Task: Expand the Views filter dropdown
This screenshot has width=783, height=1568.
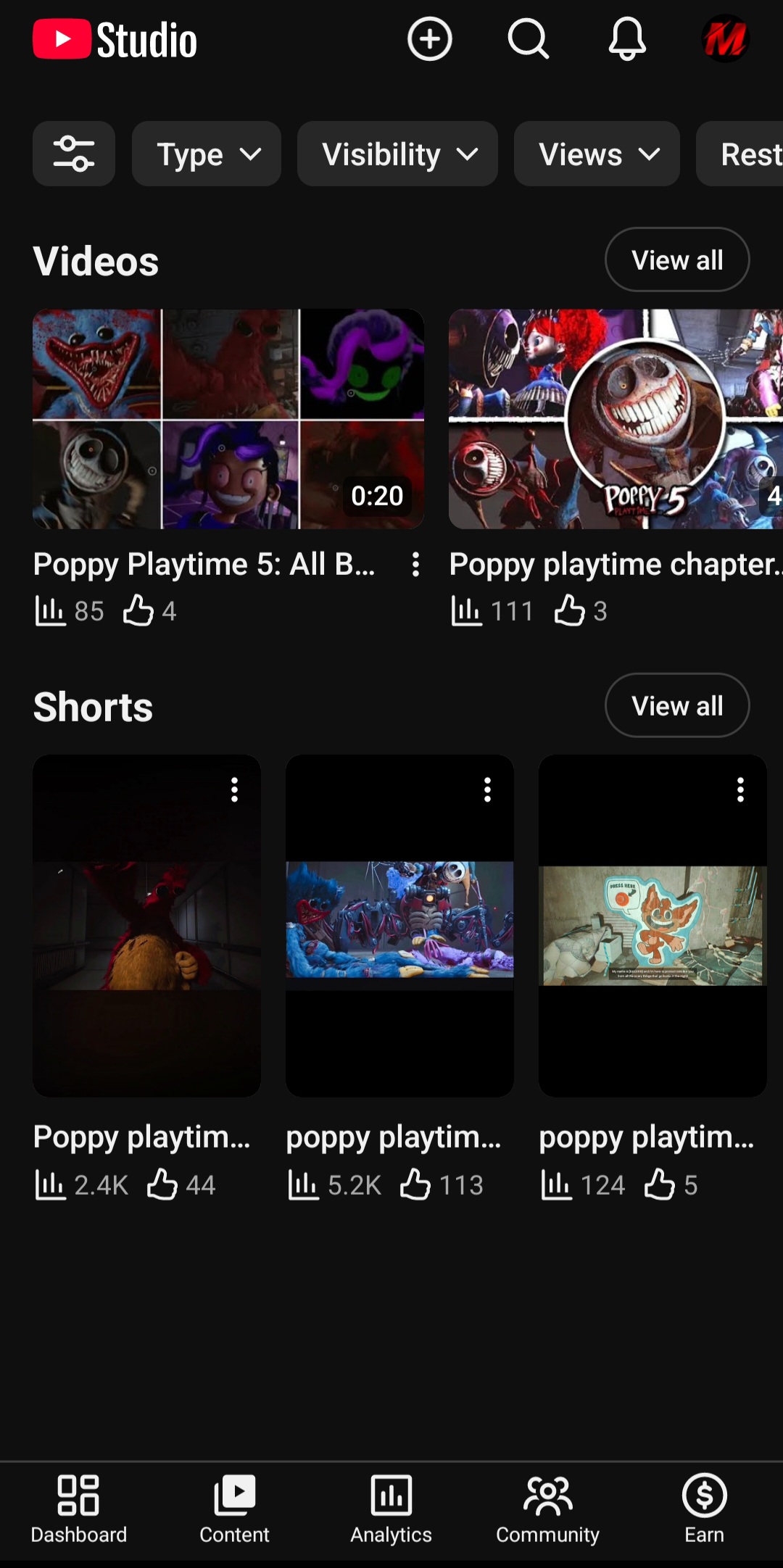Action: [597, 154]
